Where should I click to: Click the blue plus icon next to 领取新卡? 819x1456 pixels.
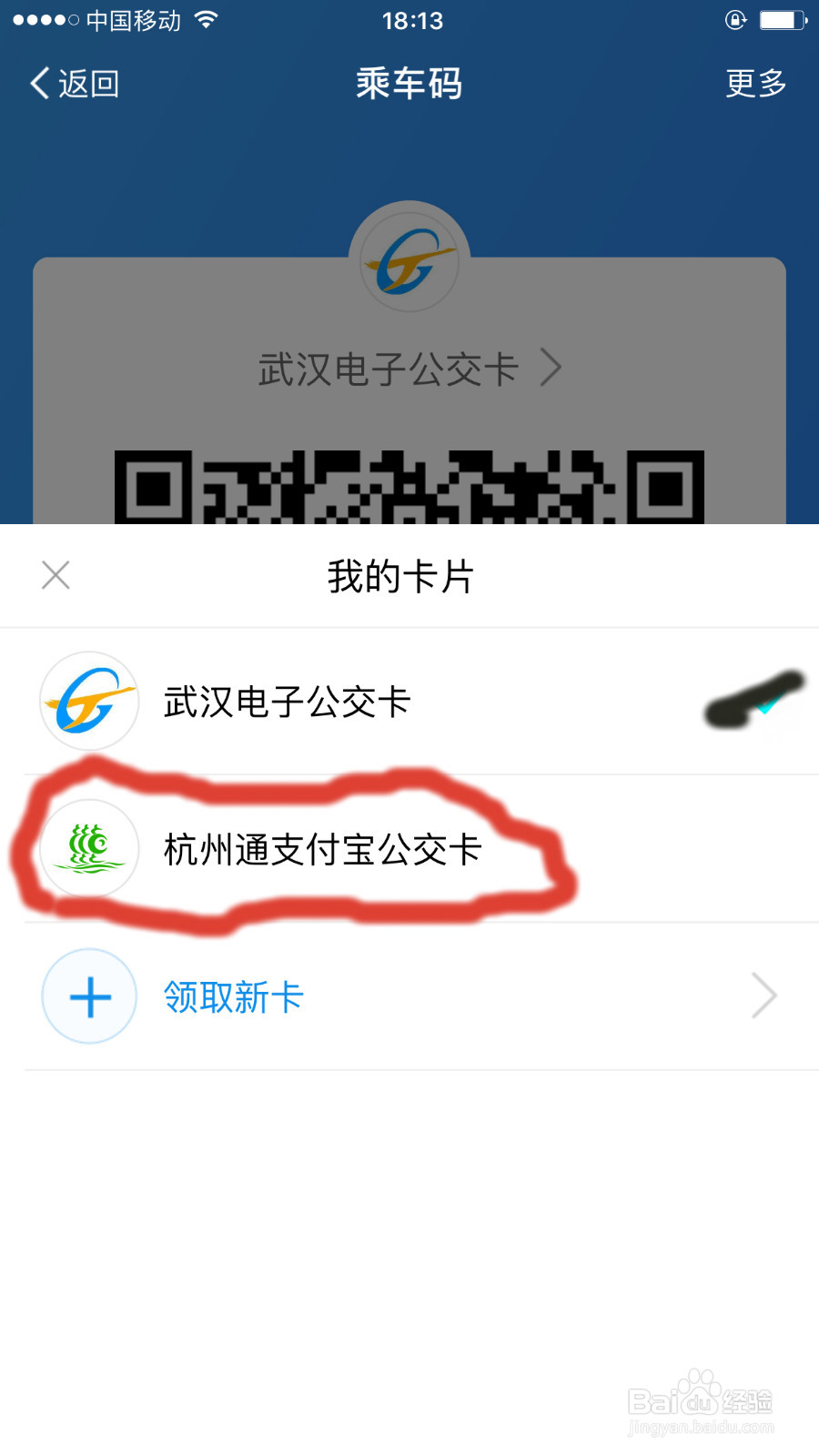(88, 996)
